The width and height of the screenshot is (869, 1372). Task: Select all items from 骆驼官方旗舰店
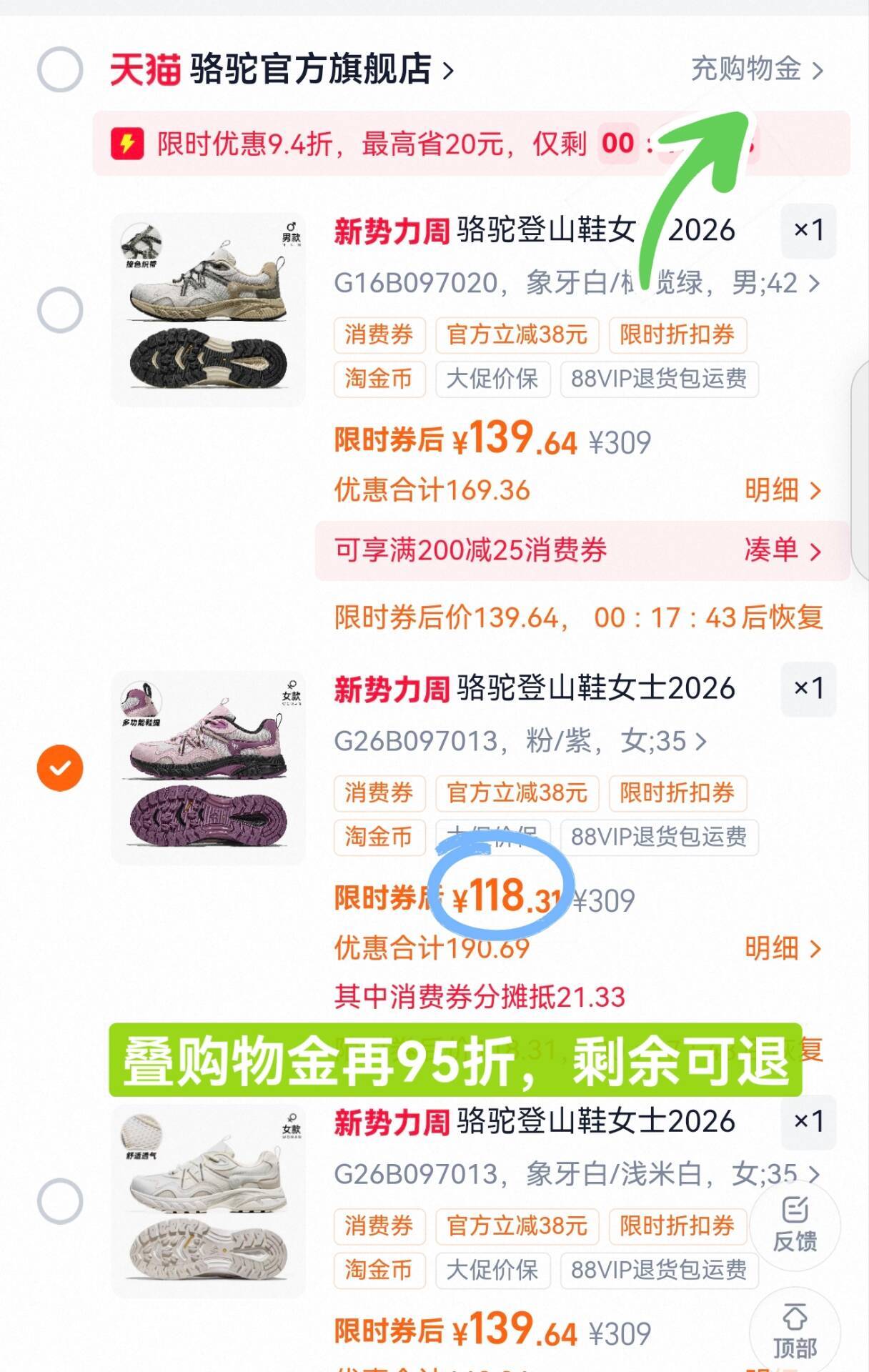pos(60,69)
